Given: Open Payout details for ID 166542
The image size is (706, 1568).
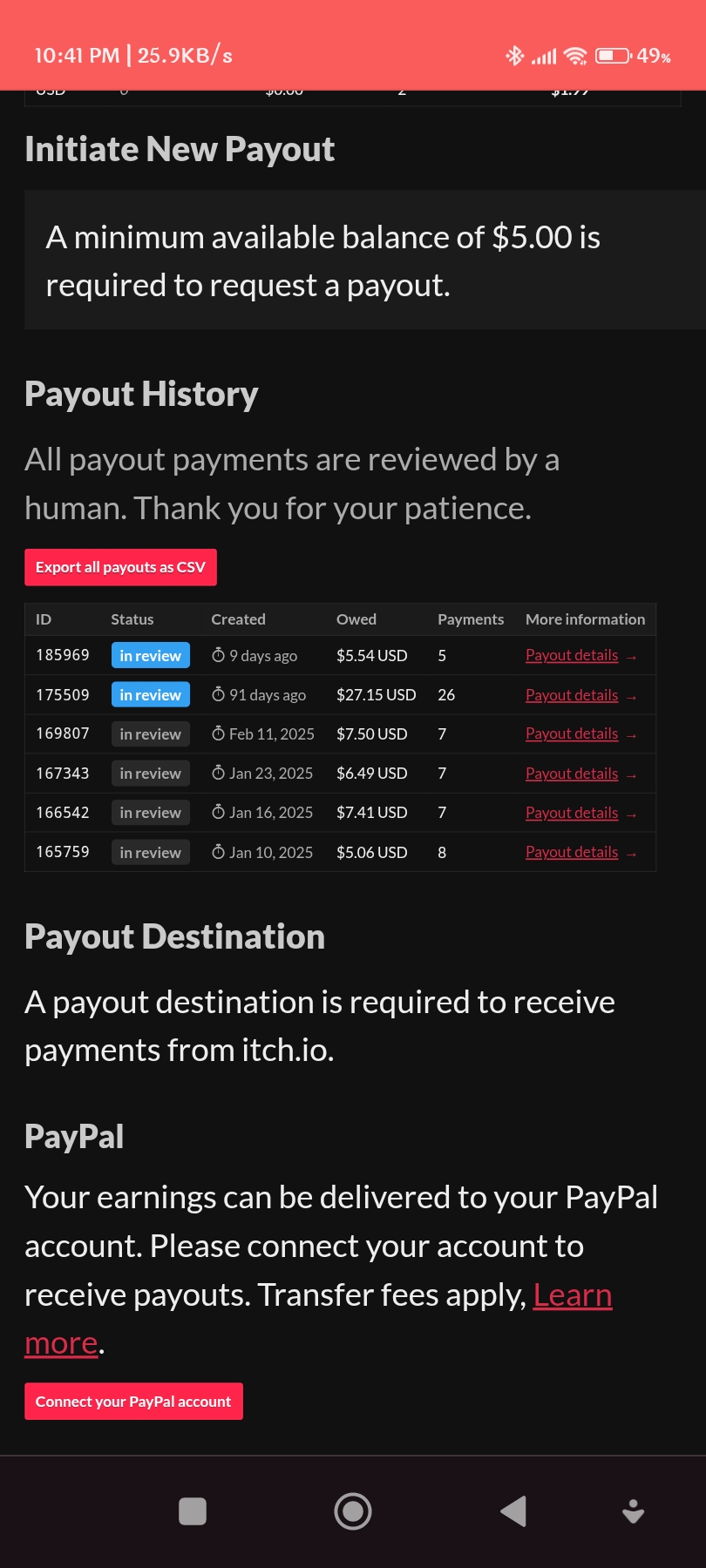Looking at the screenshot, I should pos(572,813).
